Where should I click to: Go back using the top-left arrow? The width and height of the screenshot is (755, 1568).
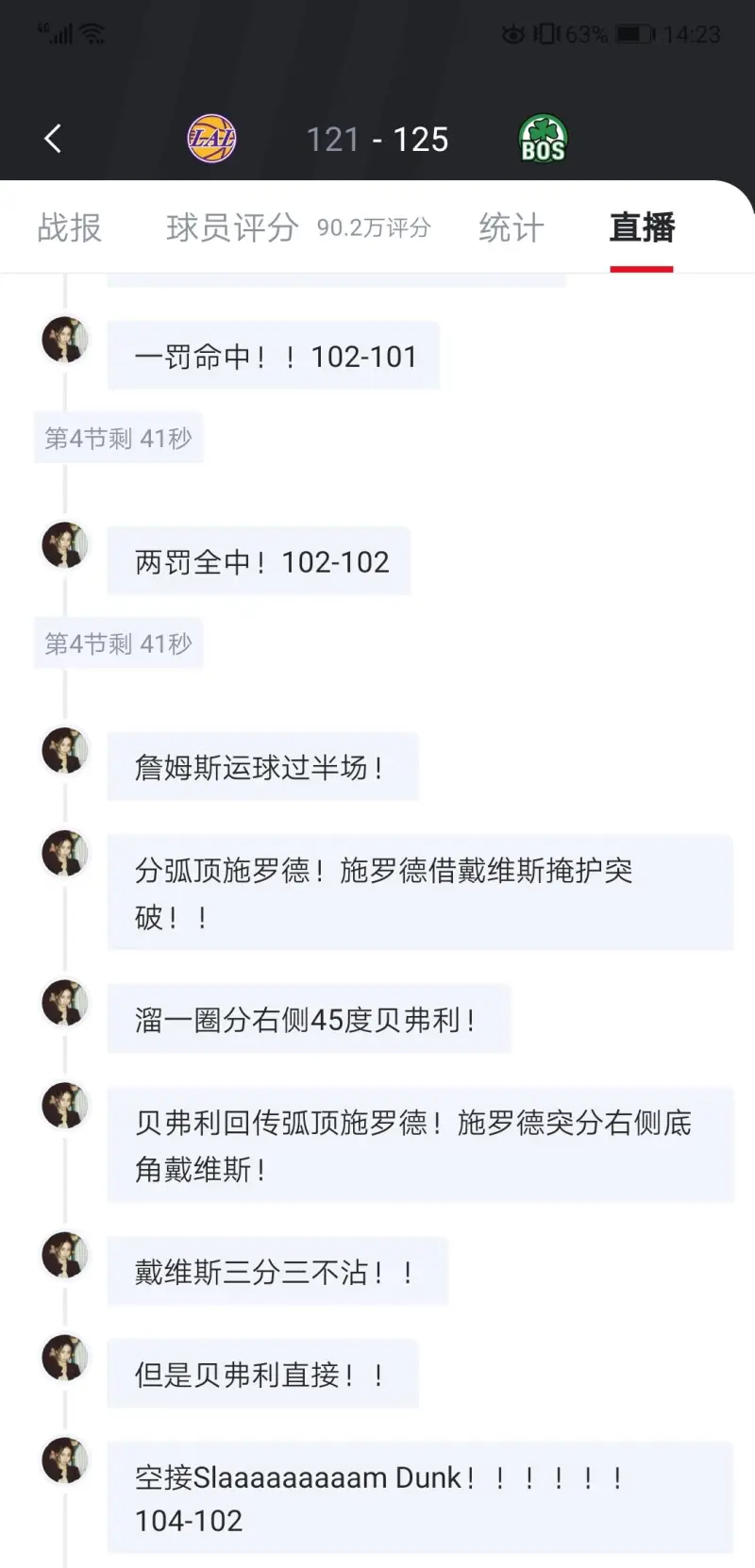coord(53,139)
